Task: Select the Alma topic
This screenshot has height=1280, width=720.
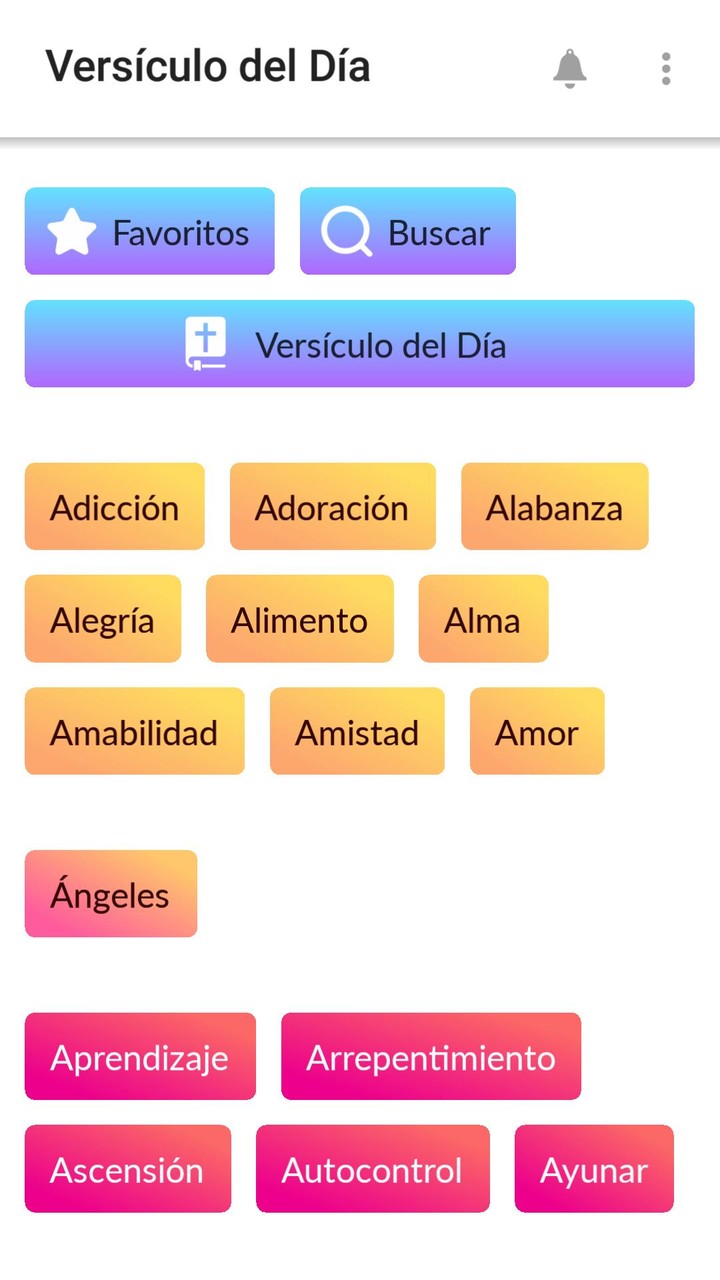Action: (483, 619)
